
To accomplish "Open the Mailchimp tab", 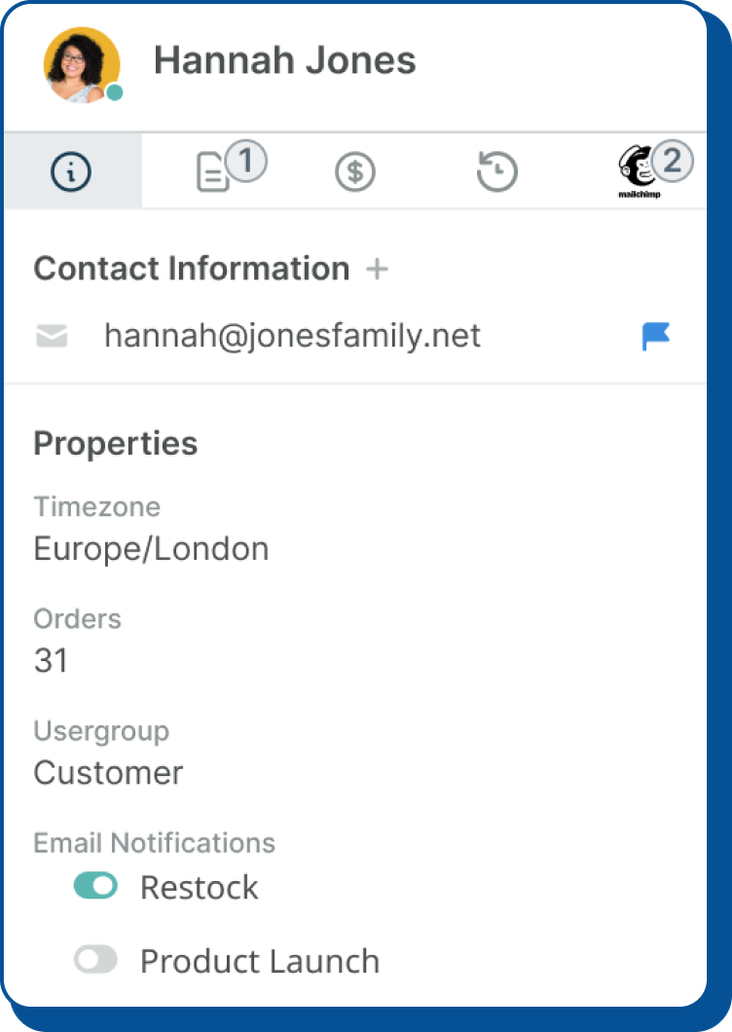I will coord(640,173).
